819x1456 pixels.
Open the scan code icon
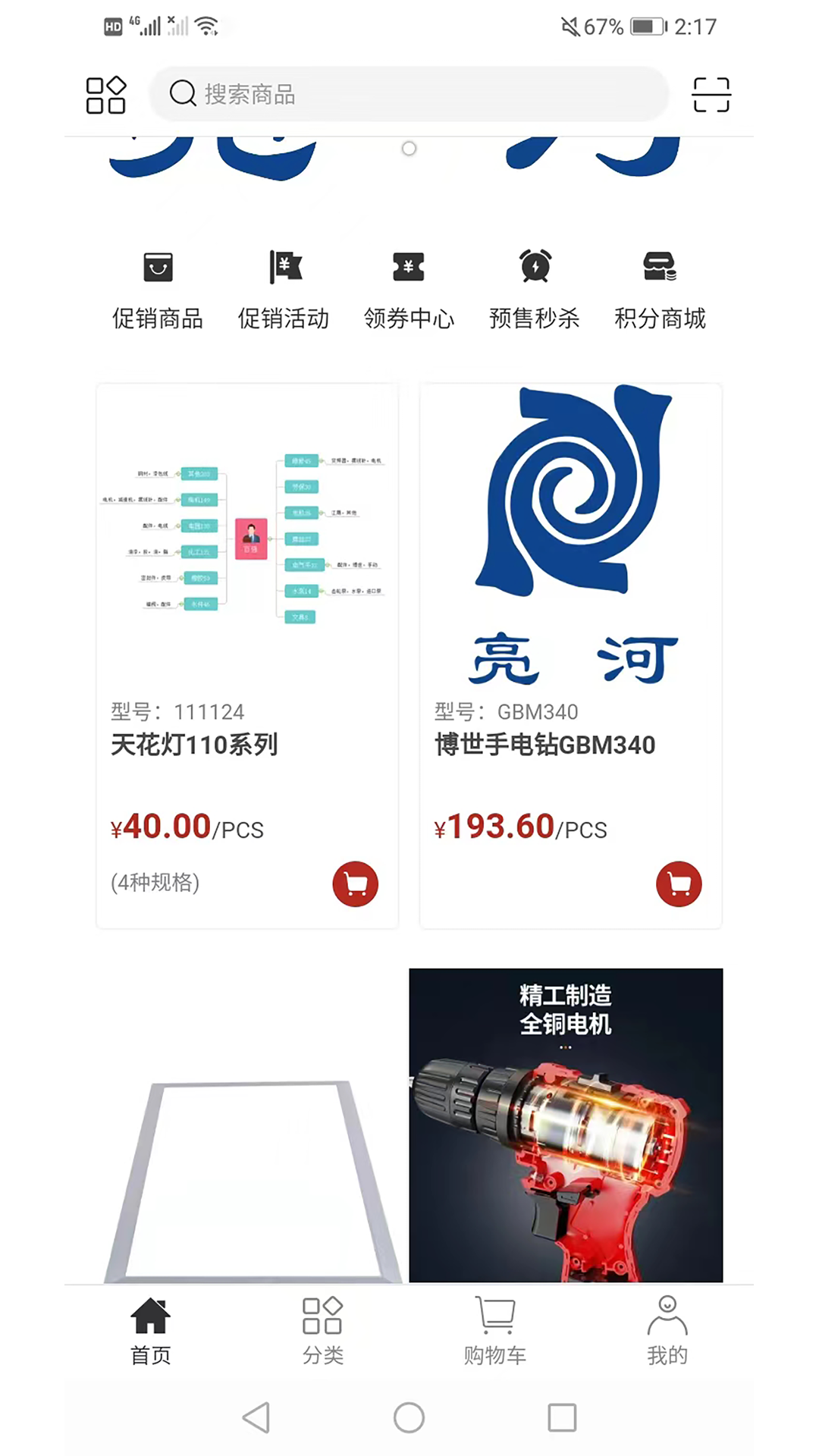point(711,95)
